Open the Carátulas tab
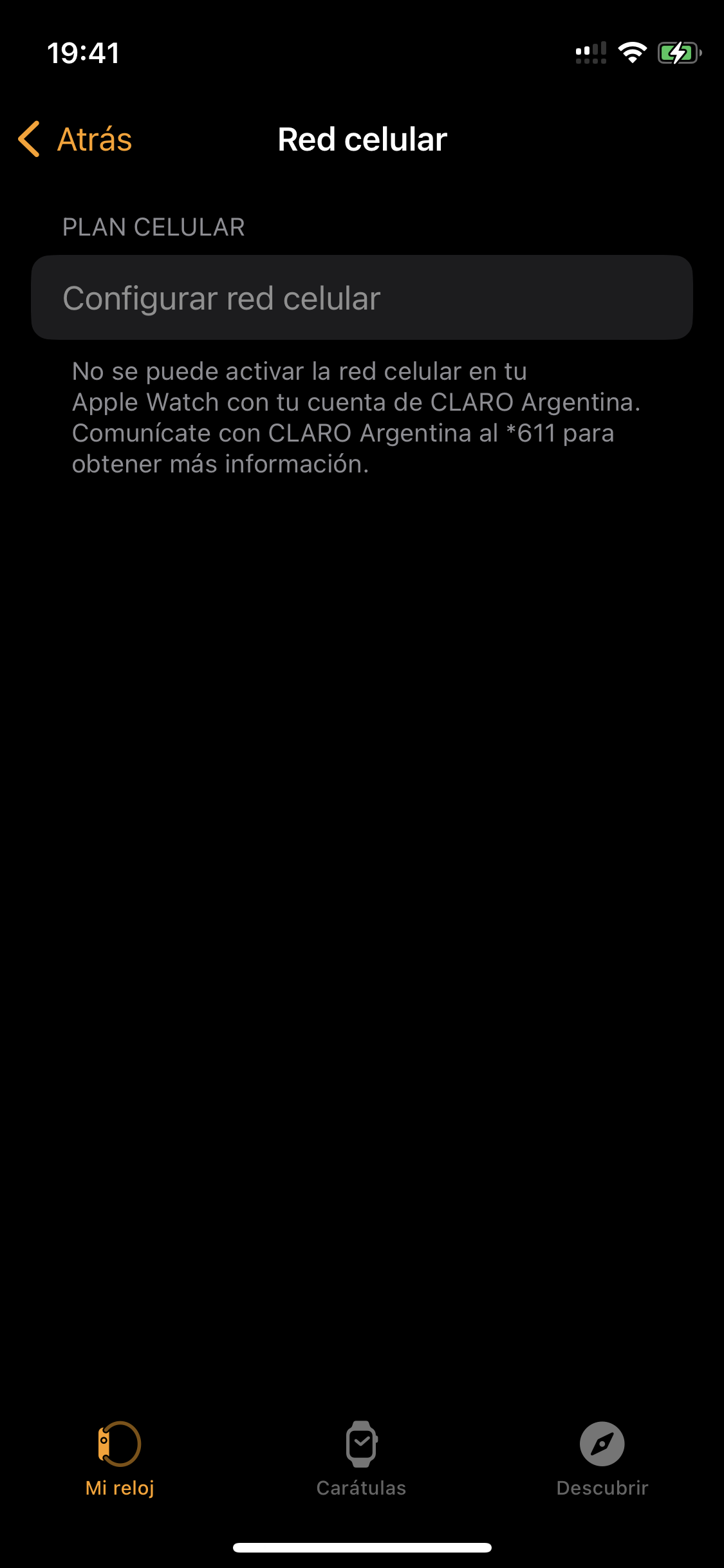The width and height of the screenshot is (724, 1568). click(x=362, y=1459)
